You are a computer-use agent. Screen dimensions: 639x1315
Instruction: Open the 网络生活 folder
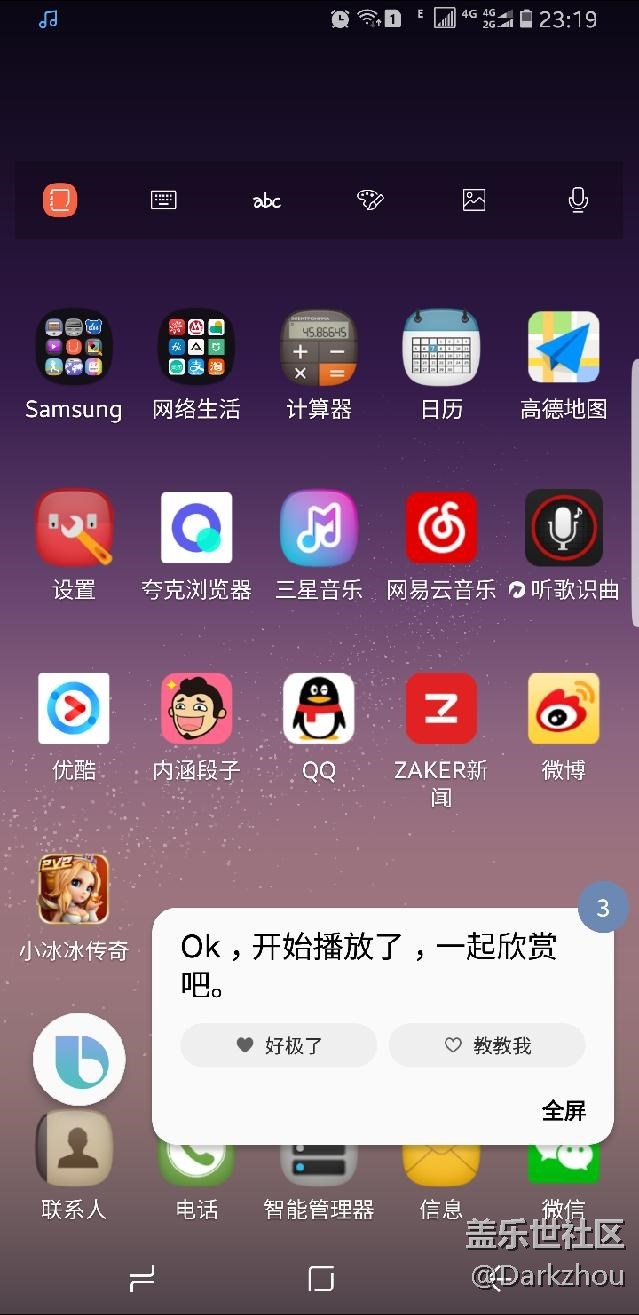pos(196,347)
